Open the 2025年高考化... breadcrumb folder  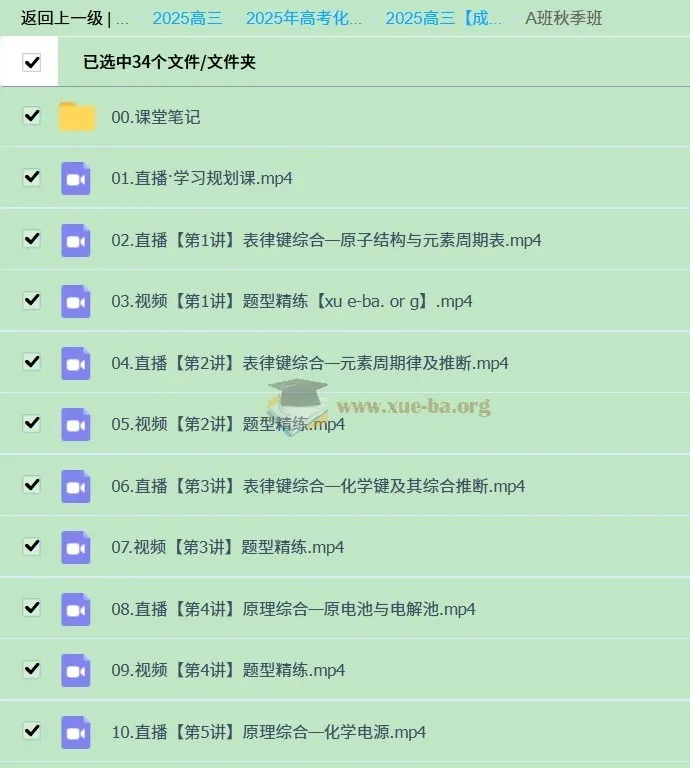(x=304, y=18)
